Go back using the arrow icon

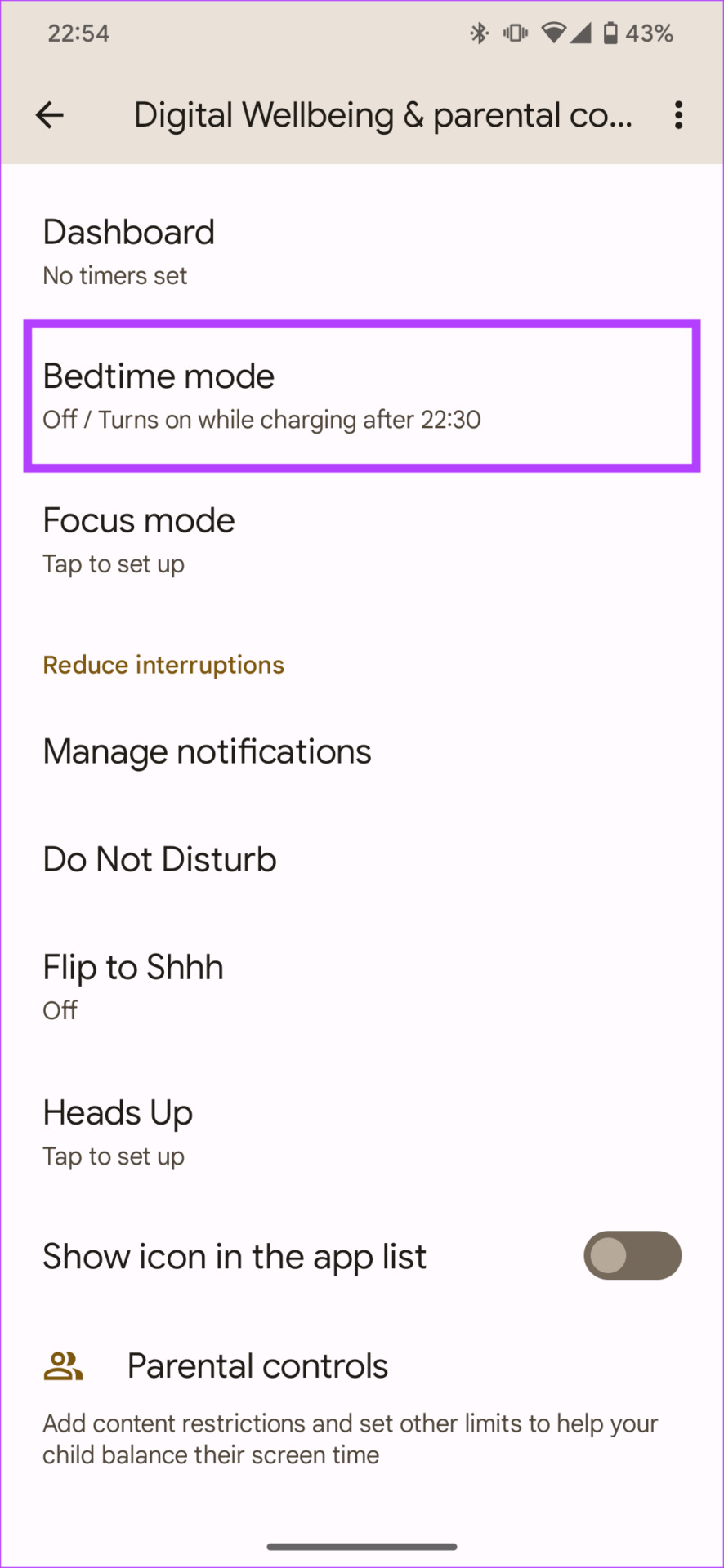[x=50, y=115]
